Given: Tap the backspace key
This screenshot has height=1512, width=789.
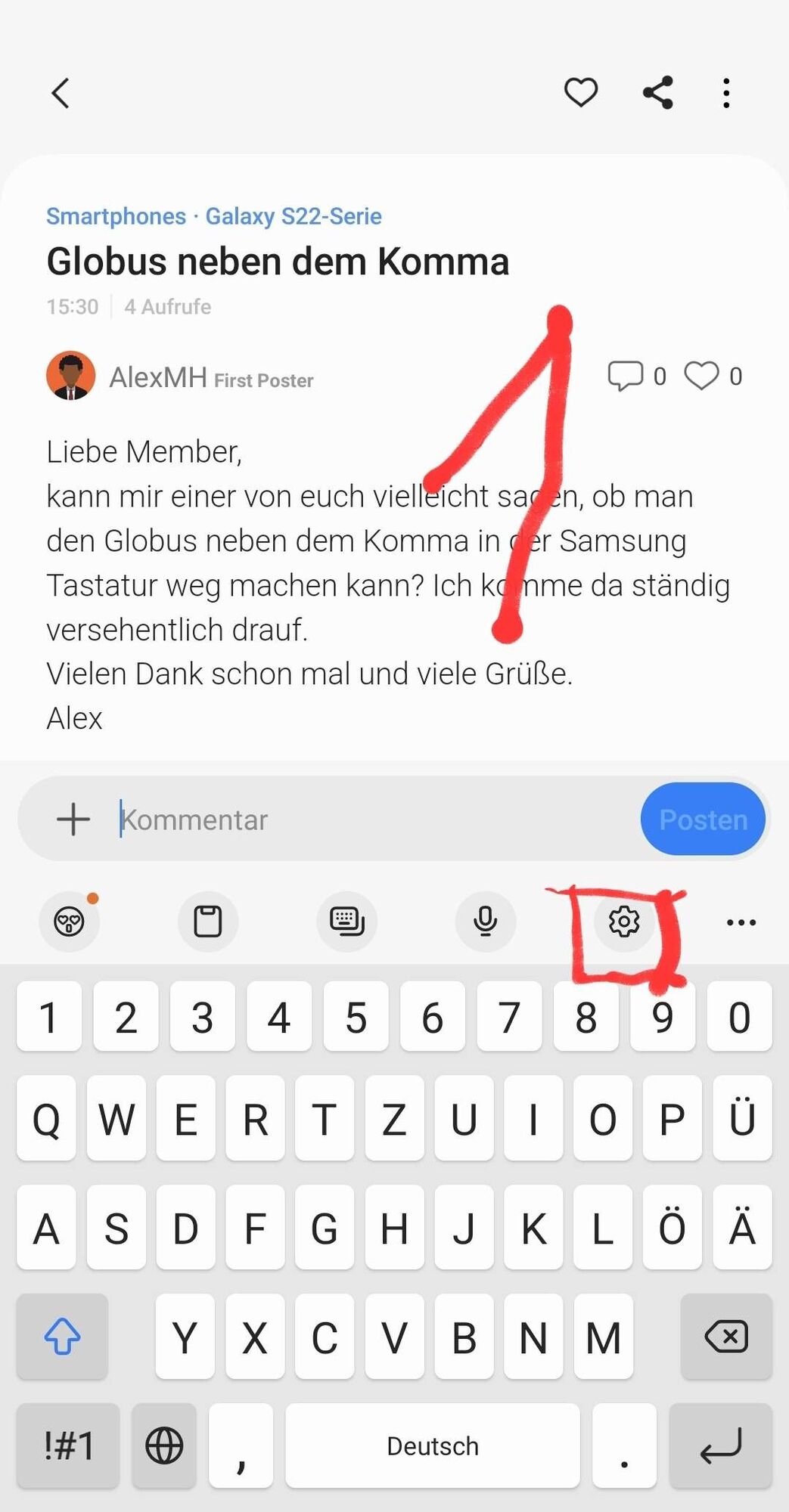Looking at the screenshot, I should pos(726,1337).
